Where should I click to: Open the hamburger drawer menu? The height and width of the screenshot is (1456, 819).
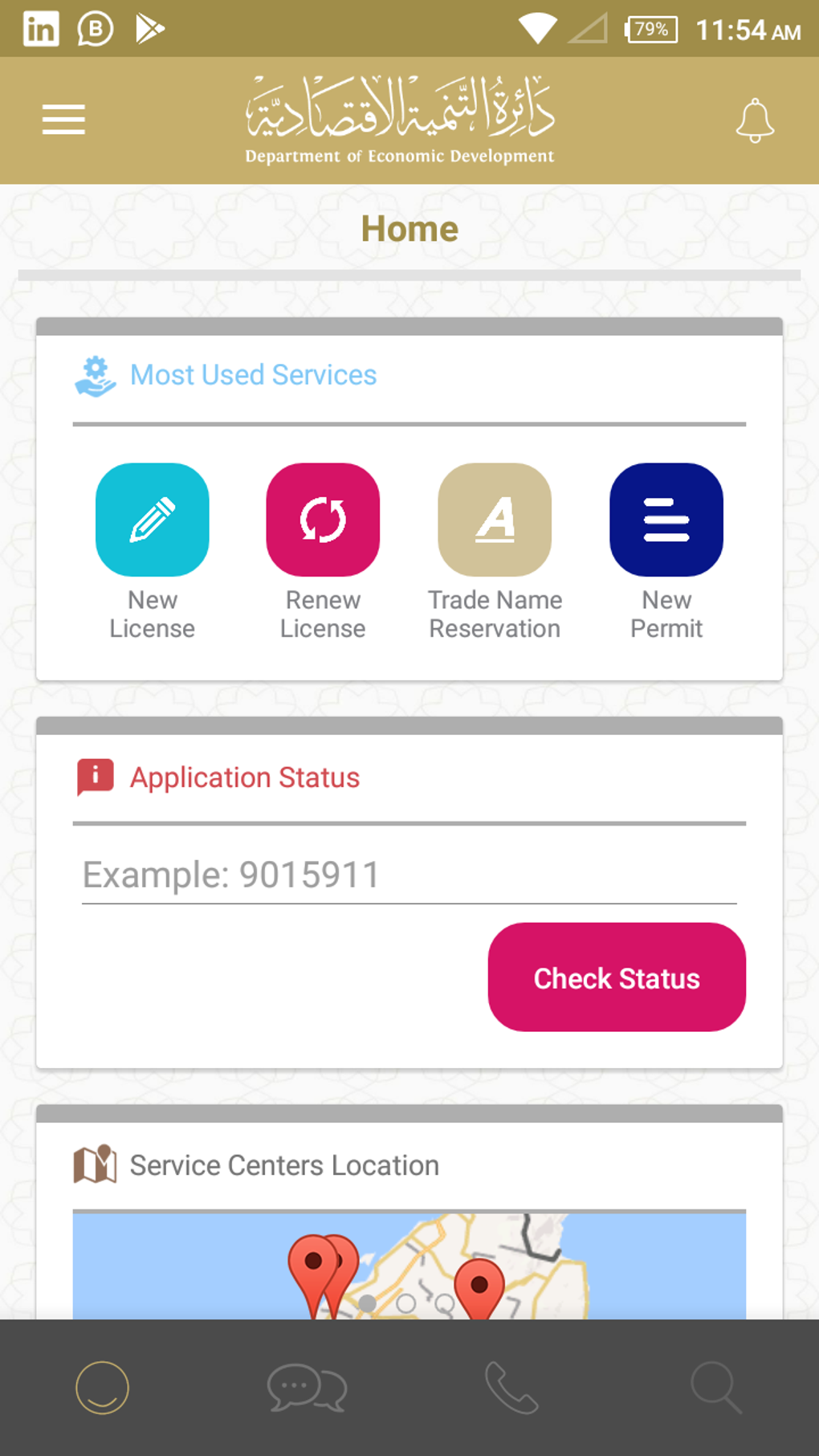click(x=63, y=120)
